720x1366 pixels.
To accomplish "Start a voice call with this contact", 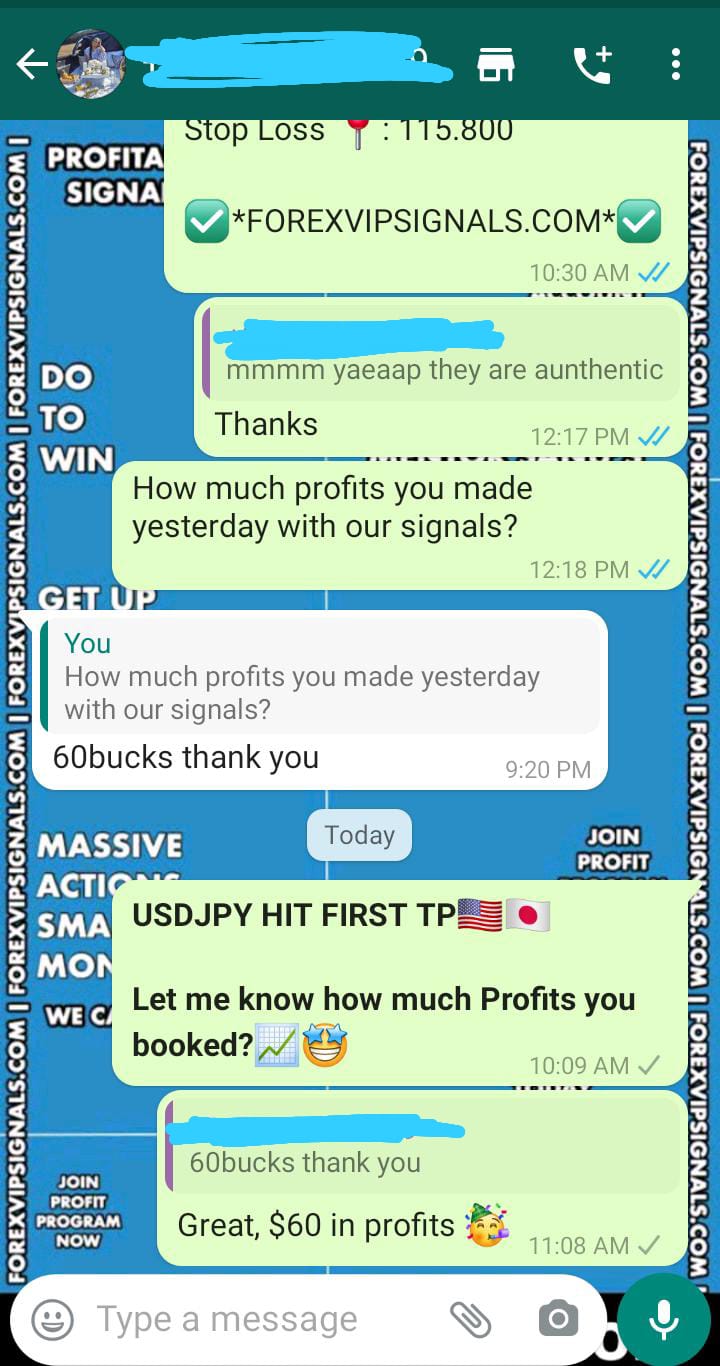I will tap(592, 66).
